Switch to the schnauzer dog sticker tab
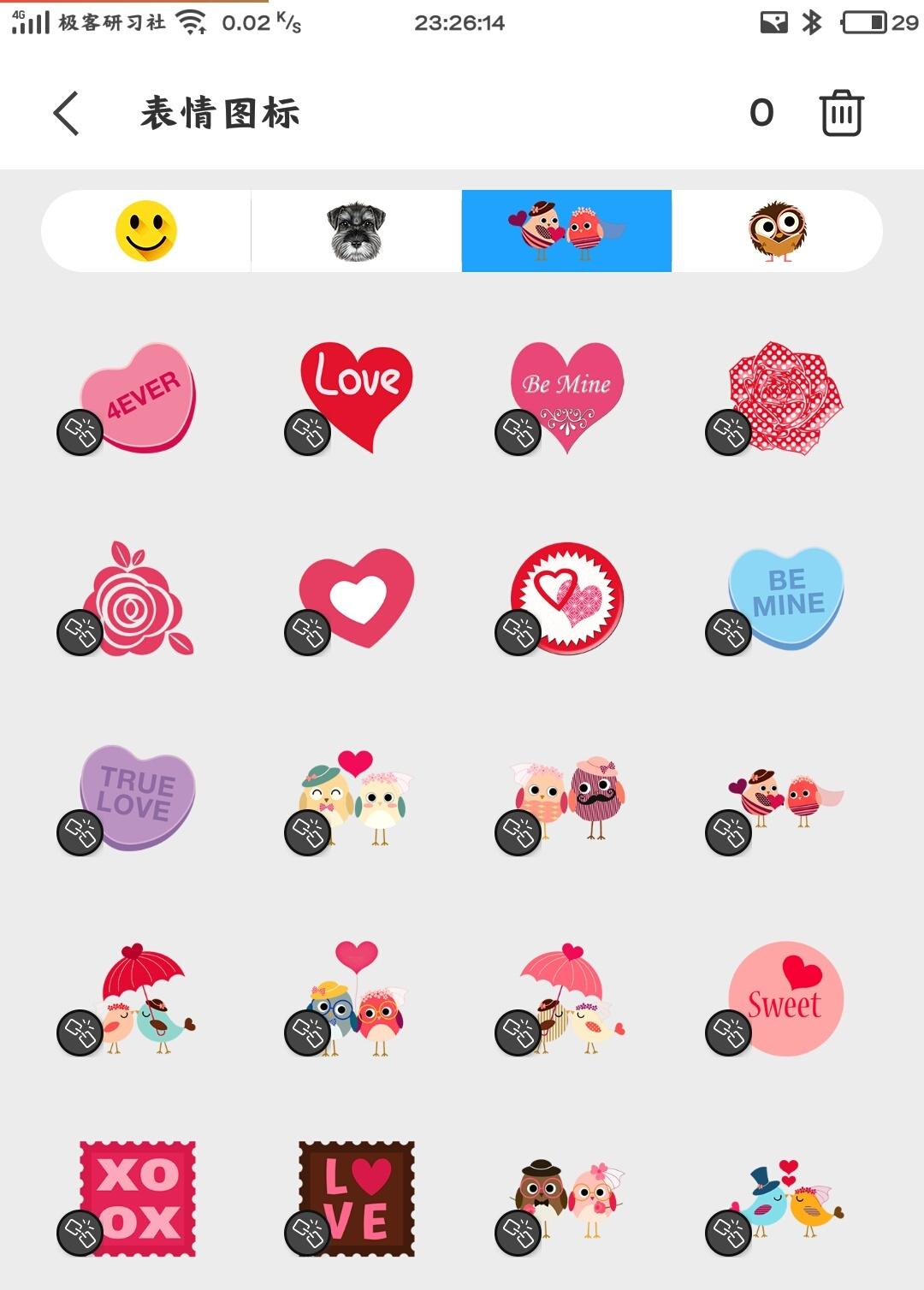Screen dimensions: 924x1290 356,231
